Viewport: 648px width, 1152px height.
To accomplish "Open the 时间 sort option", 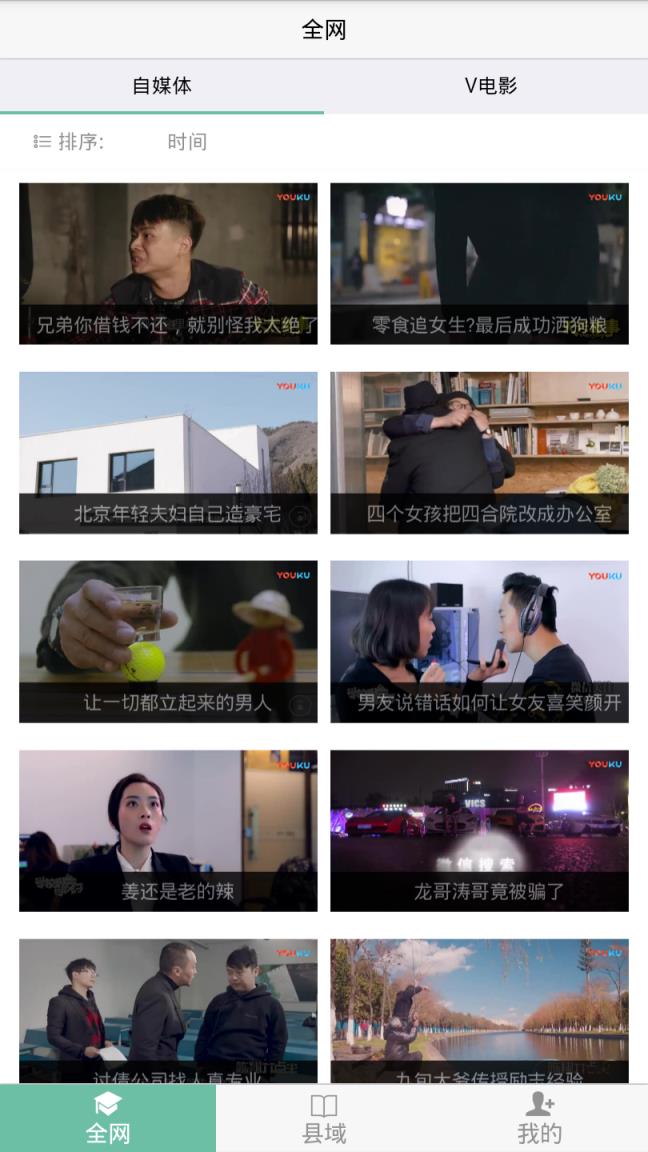I will (x=187, y=142).
